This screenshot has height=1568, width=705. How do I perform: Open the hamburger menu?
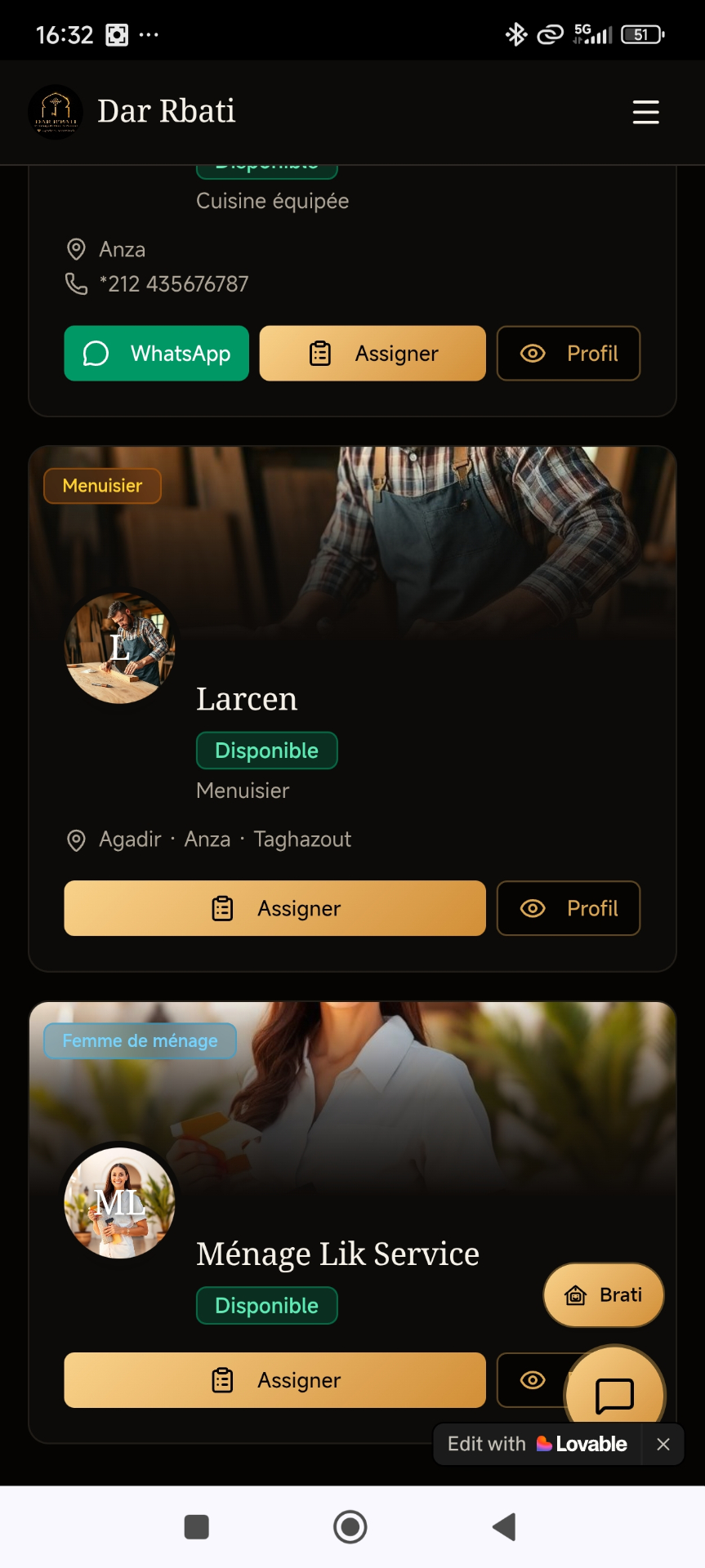tap(645, 112)
